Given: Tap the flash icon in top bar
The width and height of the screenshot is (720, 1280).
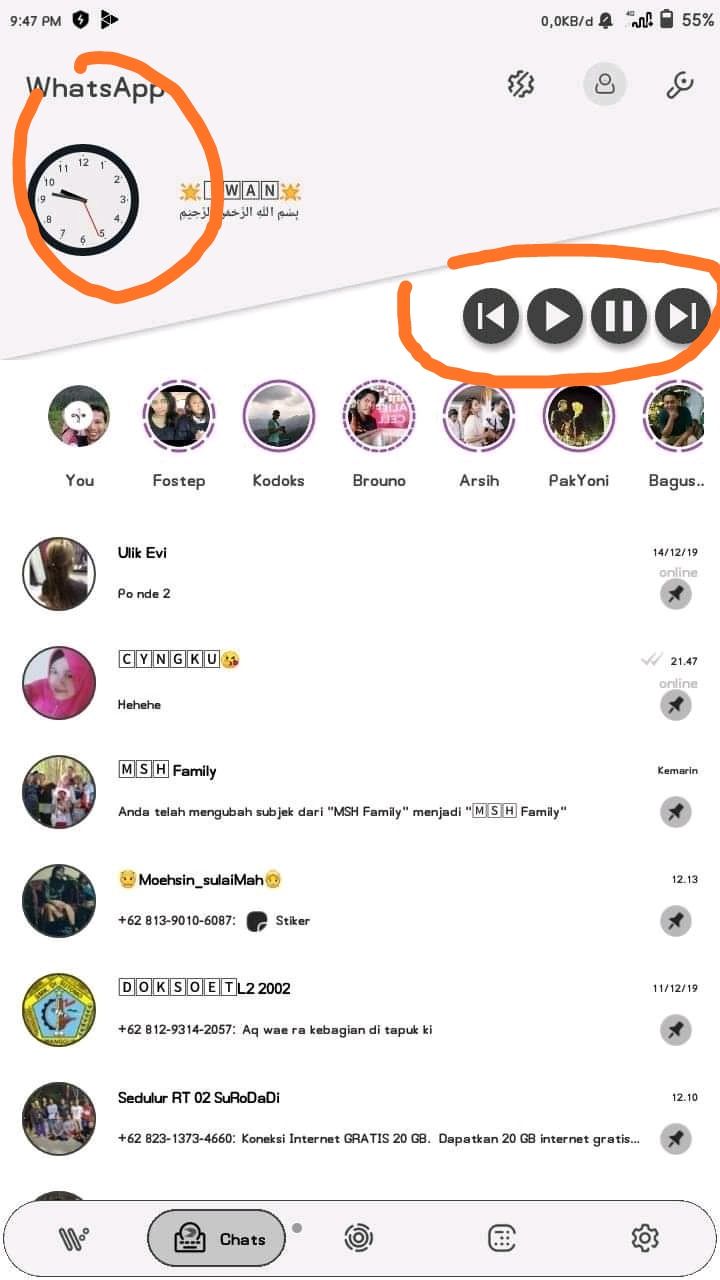Looking at the screenshot, I should coord(521,85).
